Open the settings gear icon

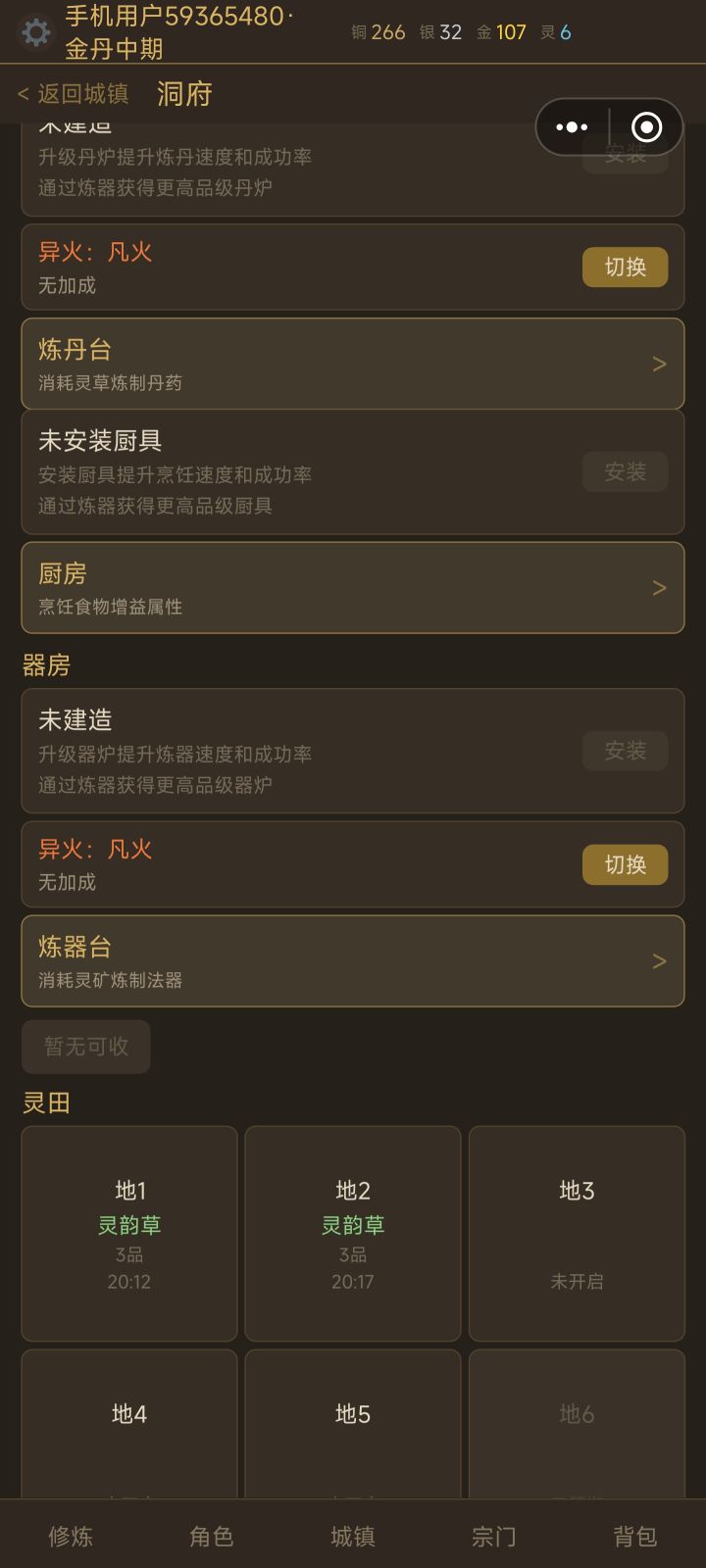point(35,32)
